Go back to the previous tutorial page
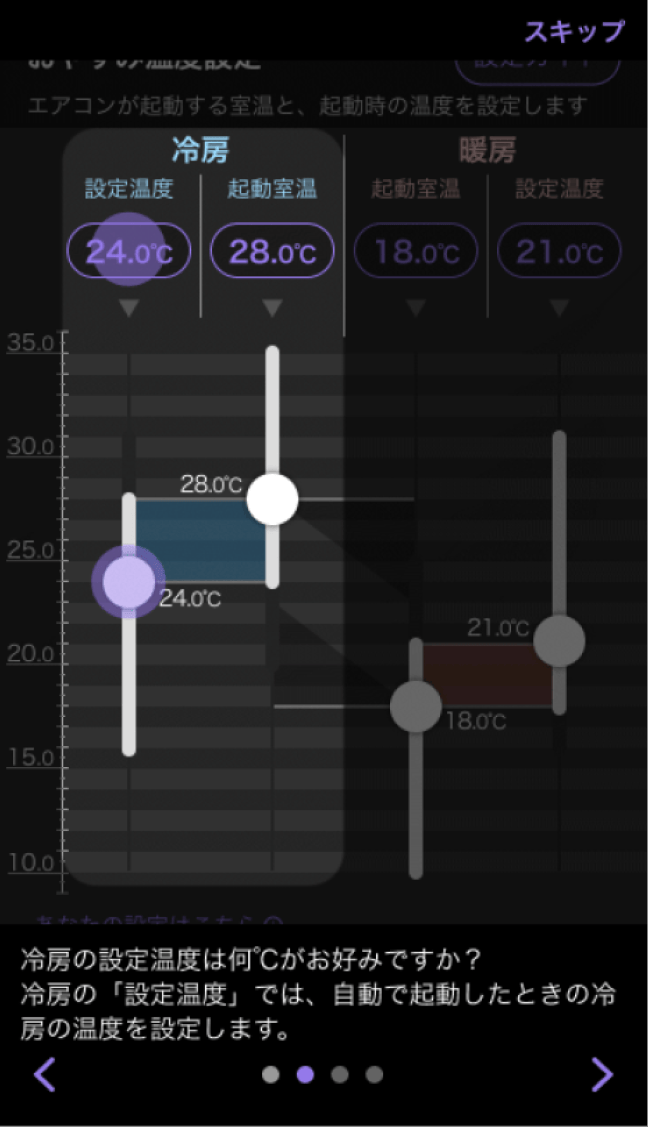The image size is (648, 1127). tap(45, 1075)
